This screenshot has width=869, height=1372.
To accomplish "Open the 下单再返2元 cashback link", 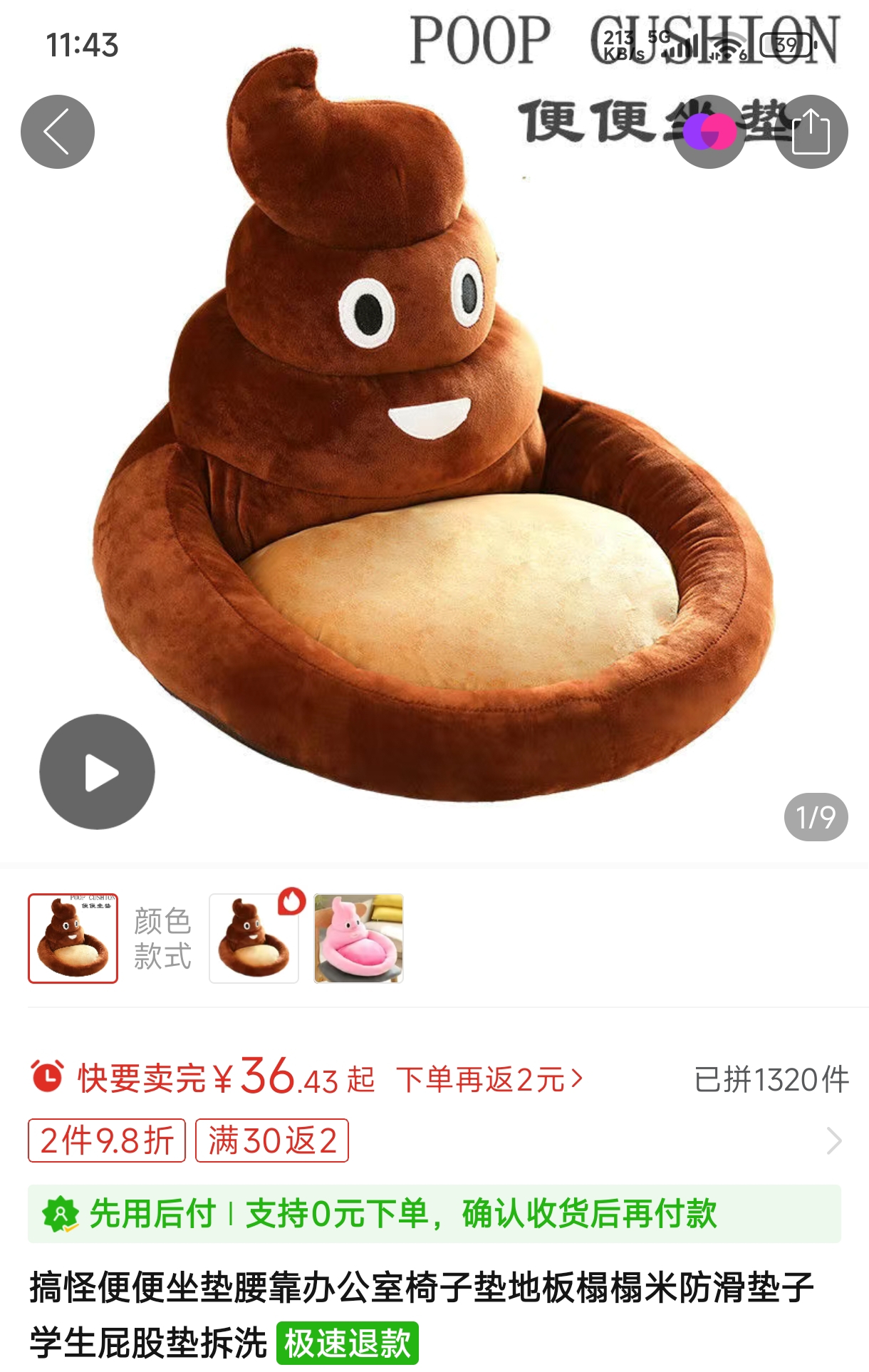I will point(489,1080).
